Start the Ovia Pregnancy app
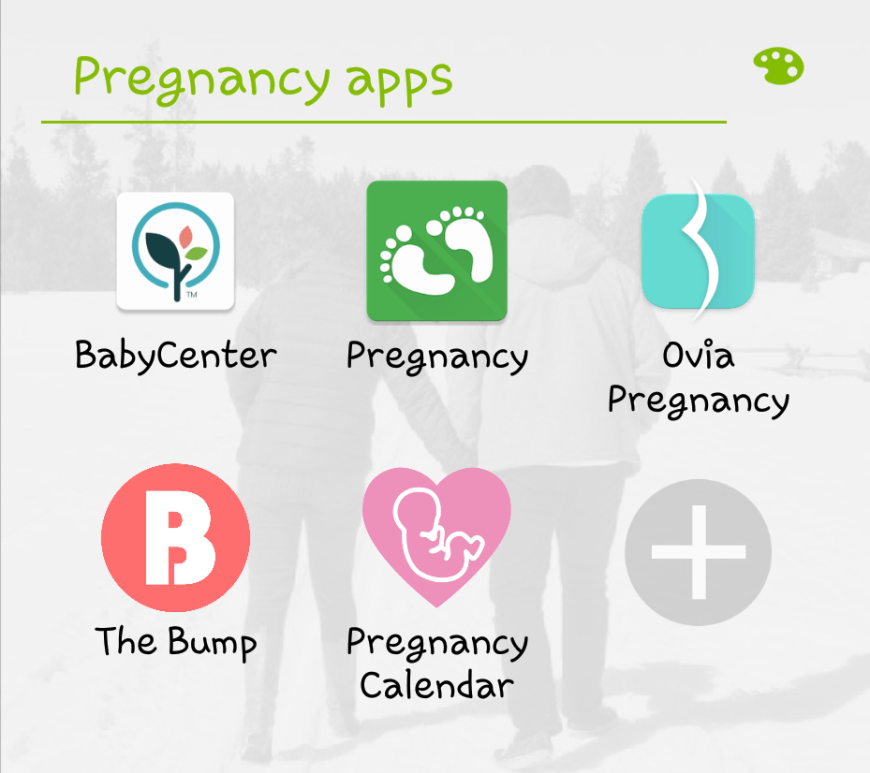 (x=697, y=251)
